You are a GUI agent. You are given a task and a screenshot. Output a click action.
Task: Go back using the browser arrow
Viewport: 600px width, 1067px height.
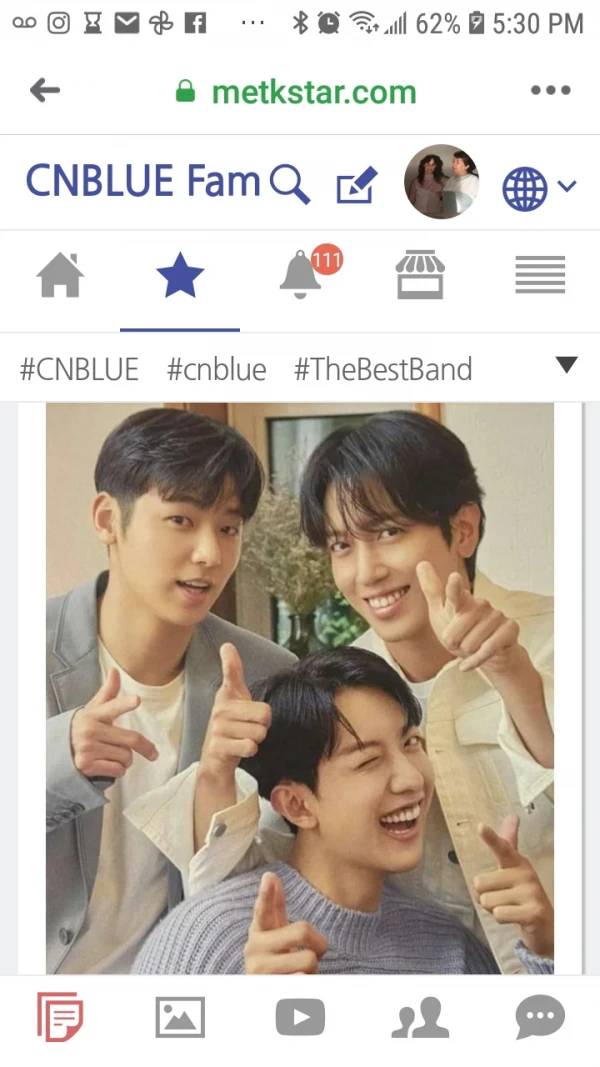tap(45, 91)
